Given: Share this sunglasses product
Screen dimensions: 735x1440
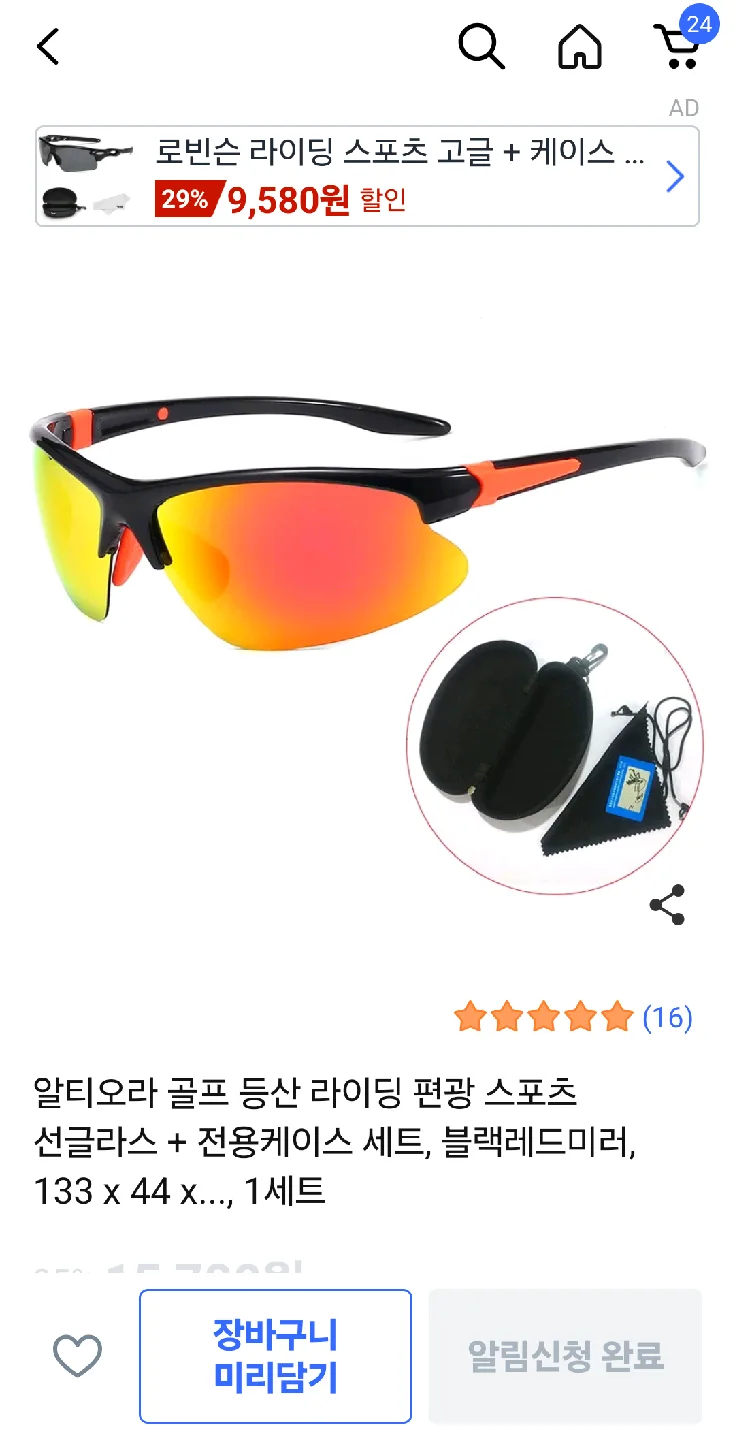Looking at the screenshot, I should (667, 905).
